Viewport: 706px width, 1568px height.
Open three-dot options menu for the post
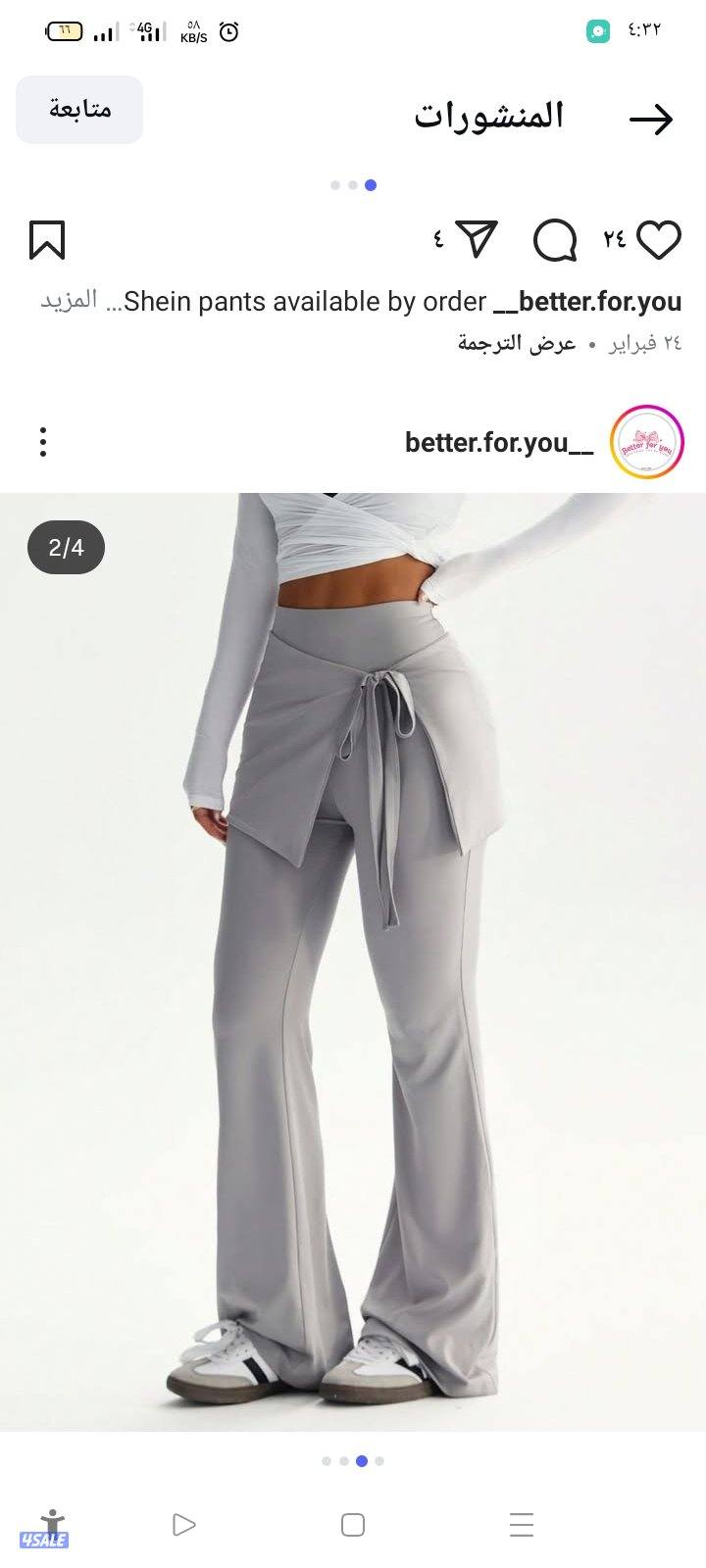coord(43,442)
